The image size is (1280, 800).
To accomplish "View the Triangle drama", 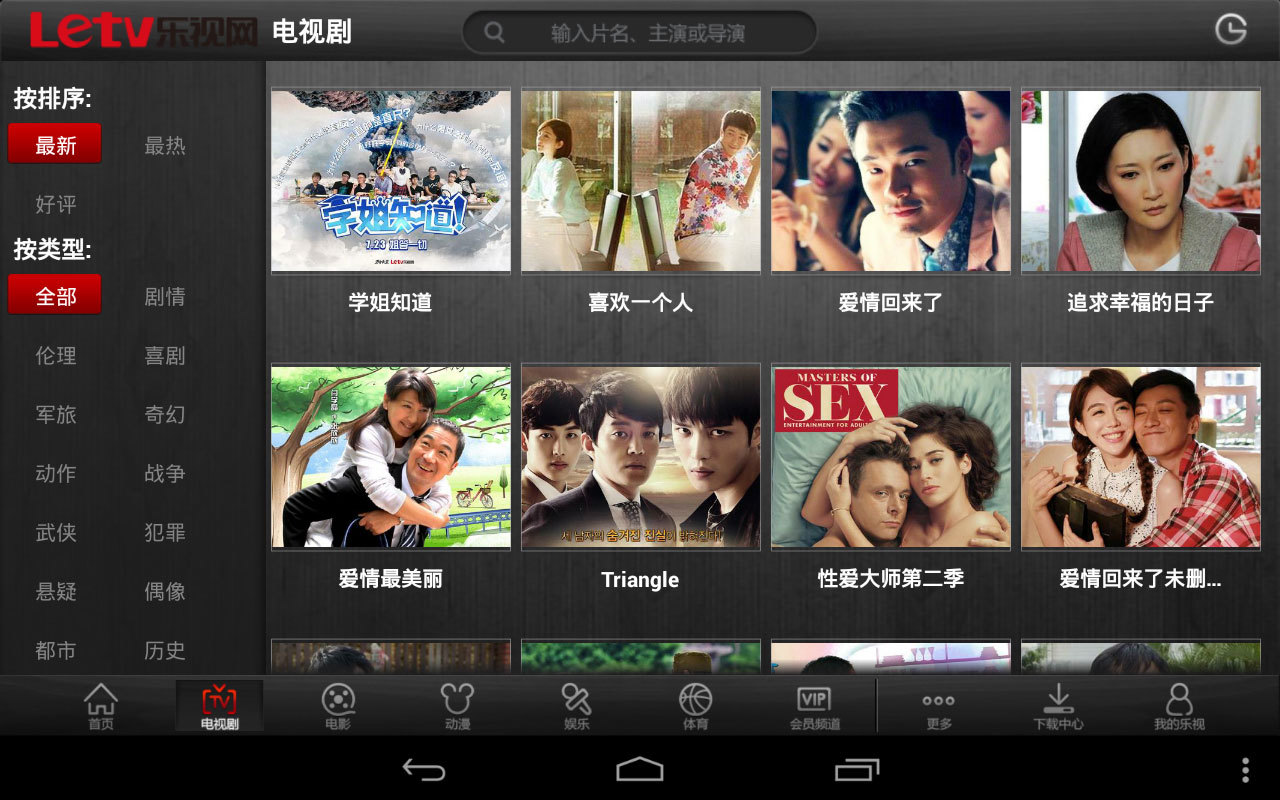I will 641,456.
